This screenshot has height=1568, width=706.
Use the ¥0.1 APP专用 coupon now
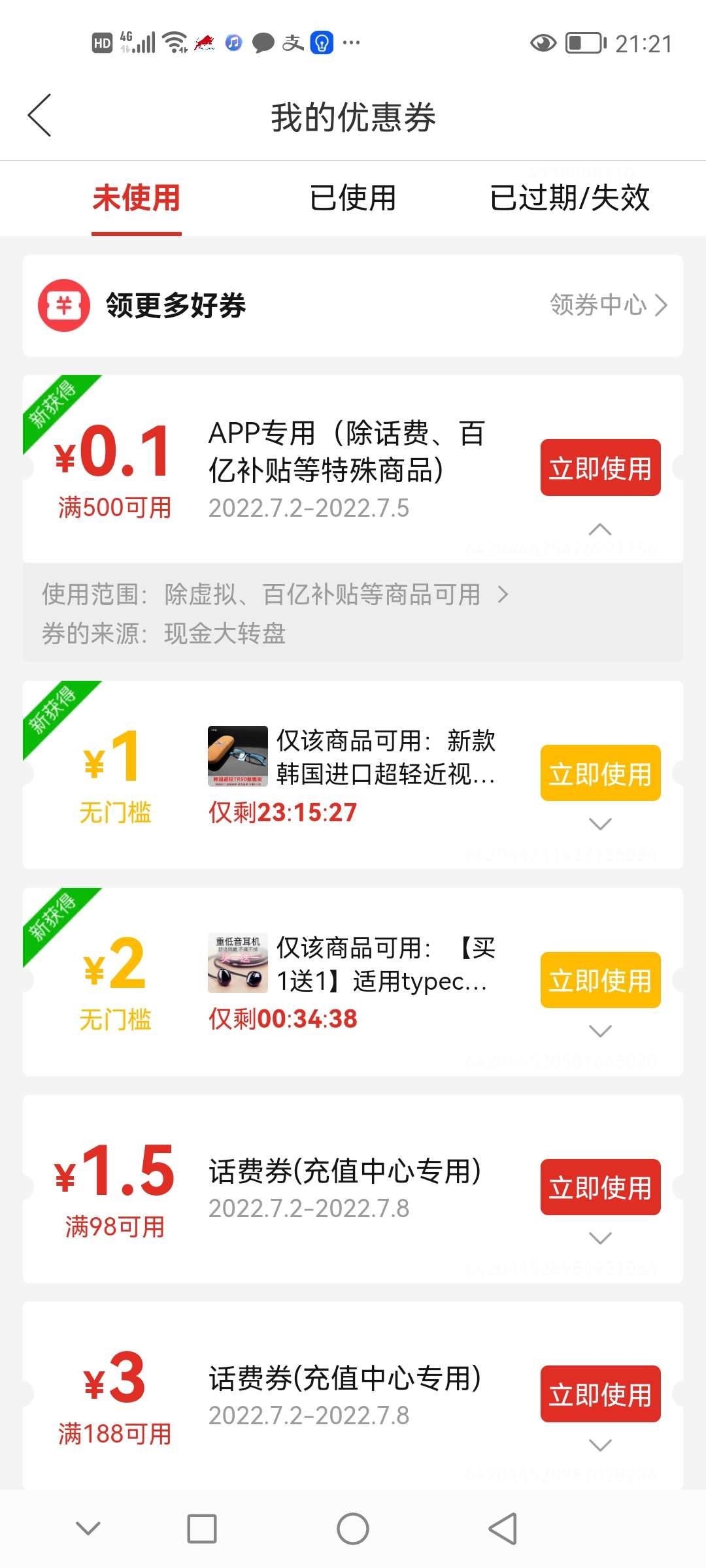tap(600, 468)
